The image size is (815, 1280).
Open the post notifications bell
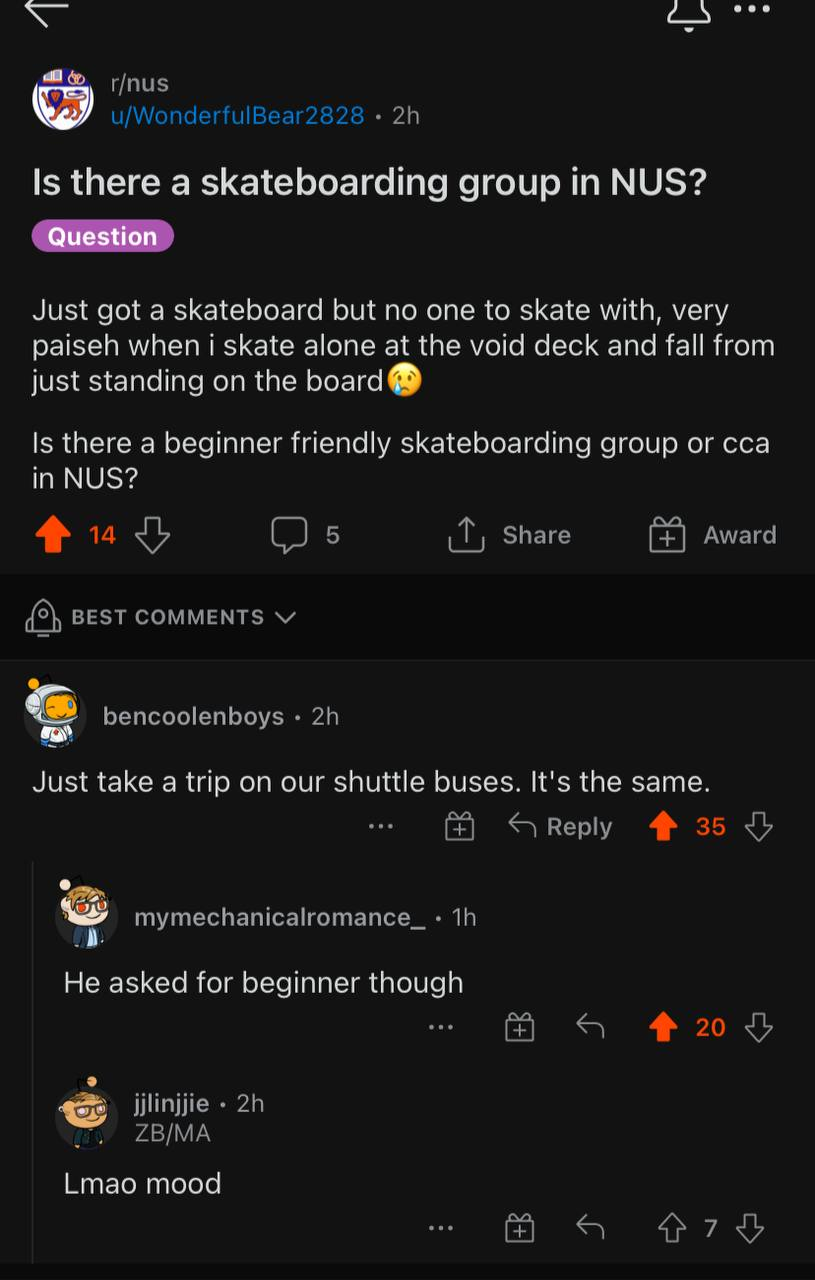click(x=688, y=12)
